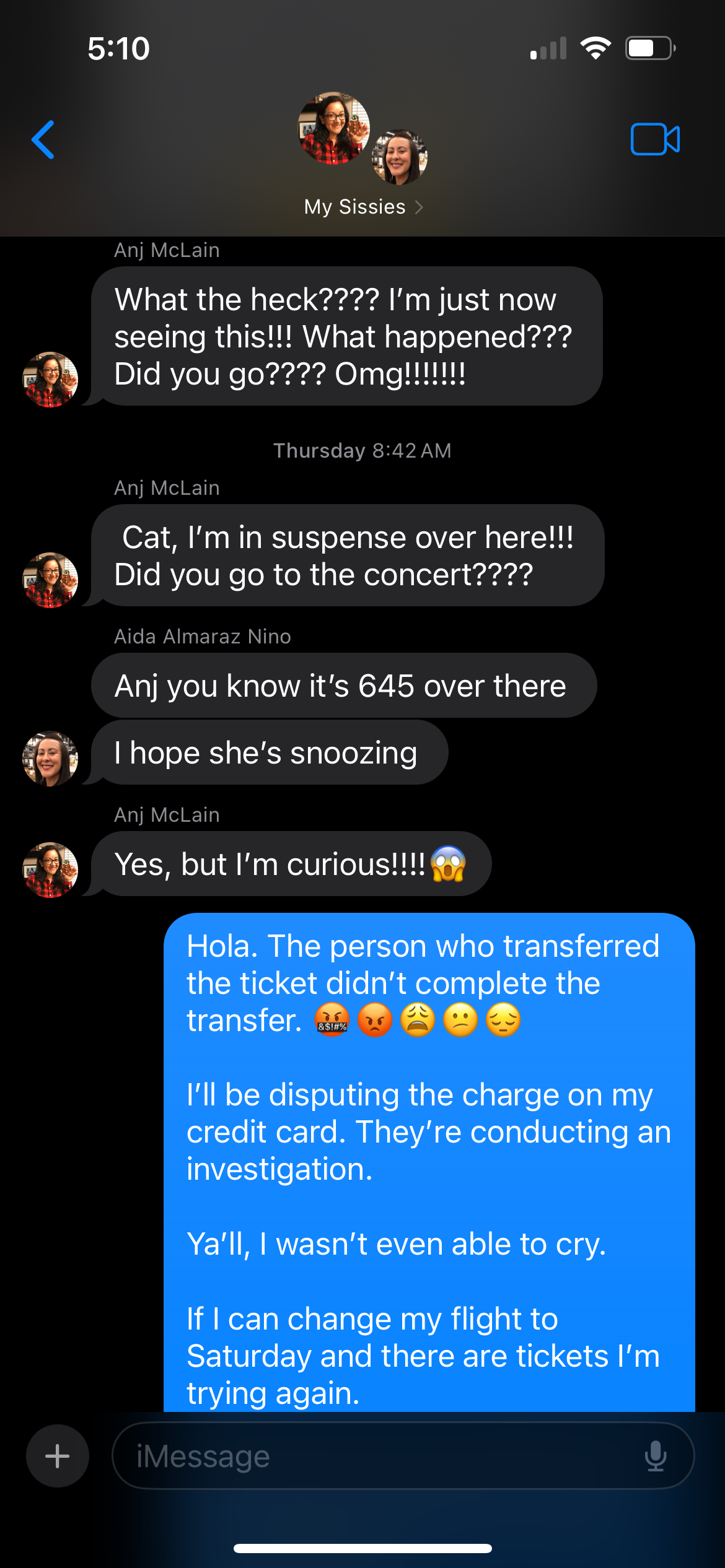Open Anj McLain's avatar beside curious message
725x1568 pixels.
[x=50, y=870]
